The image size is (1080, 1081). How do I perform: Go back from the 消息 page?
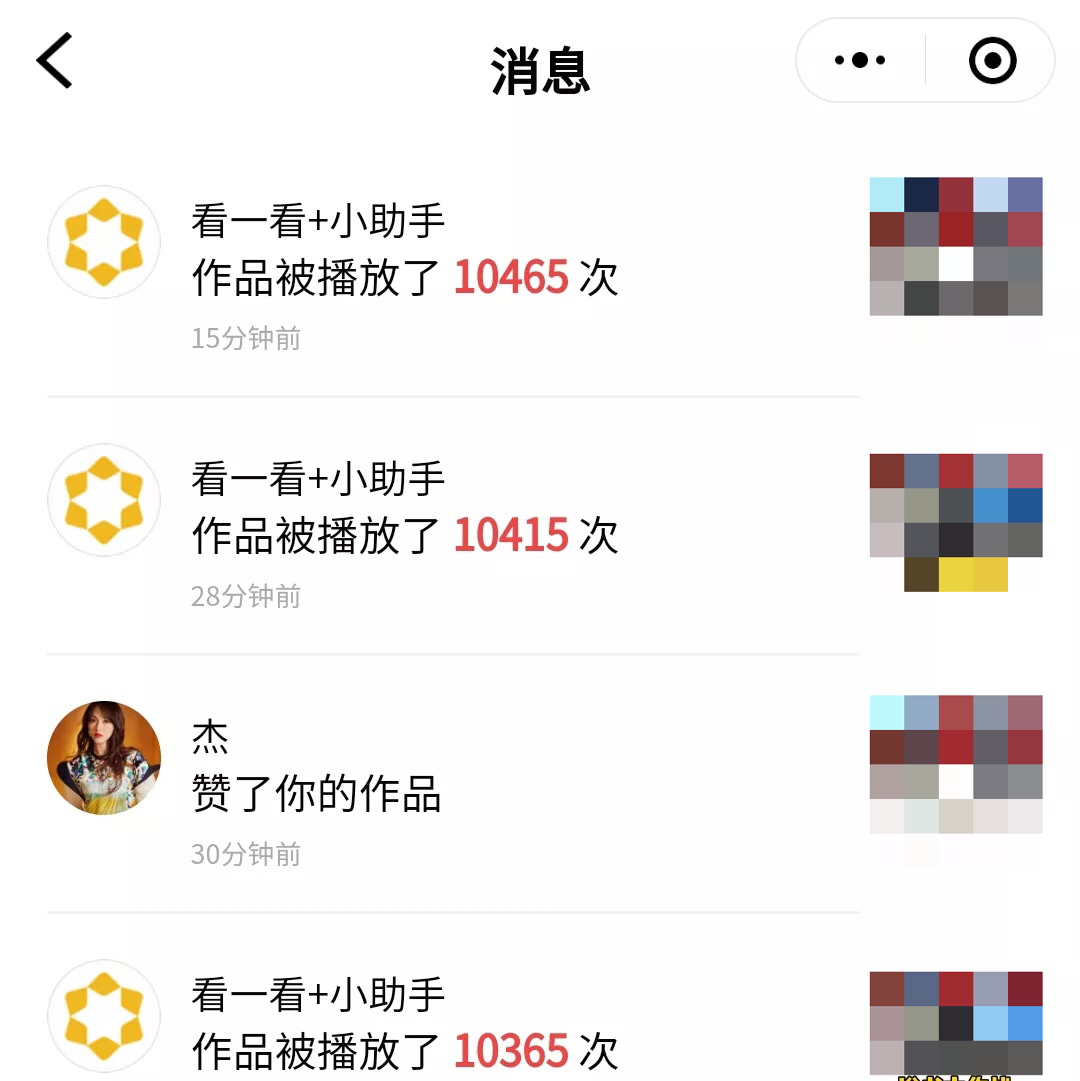tap(55, 61)
